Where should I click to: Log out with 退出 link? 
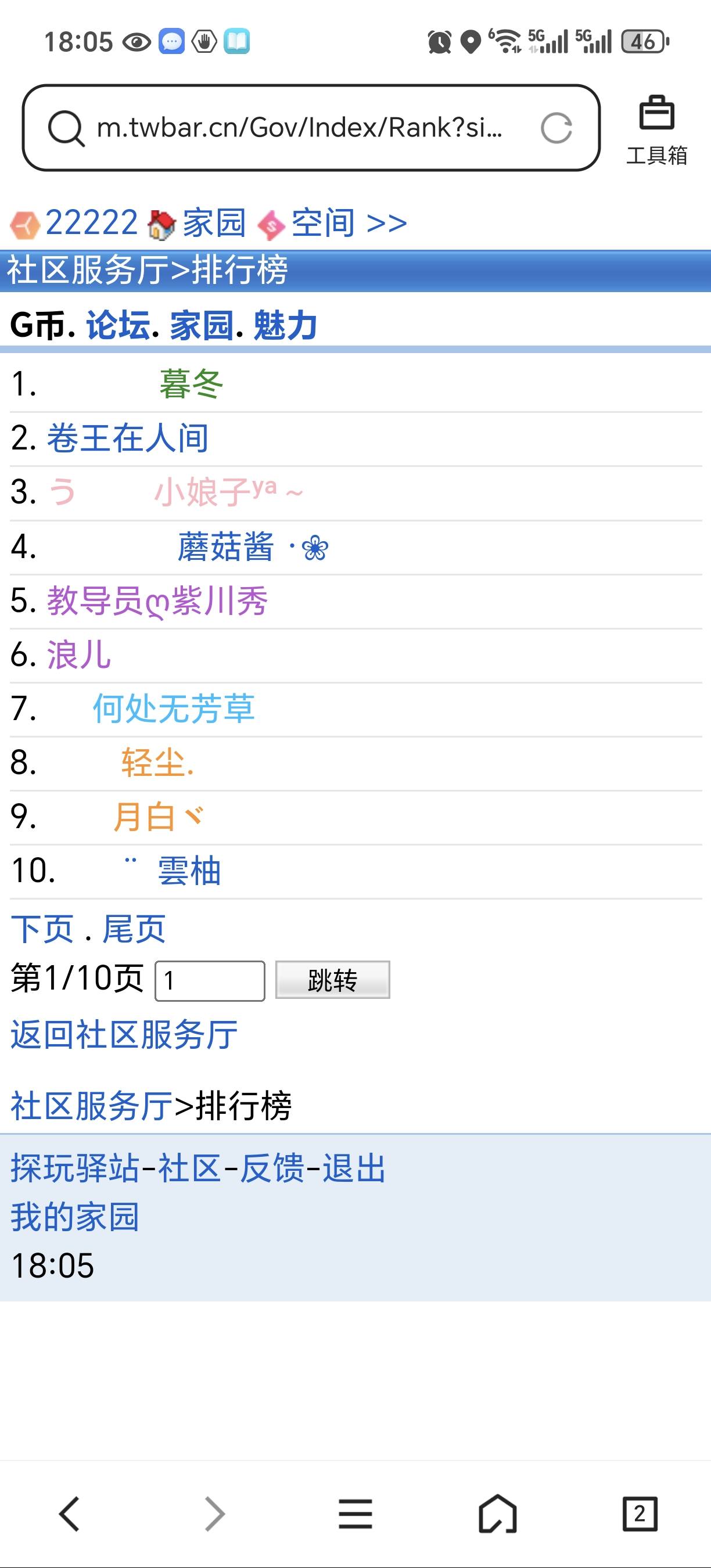353,1168
